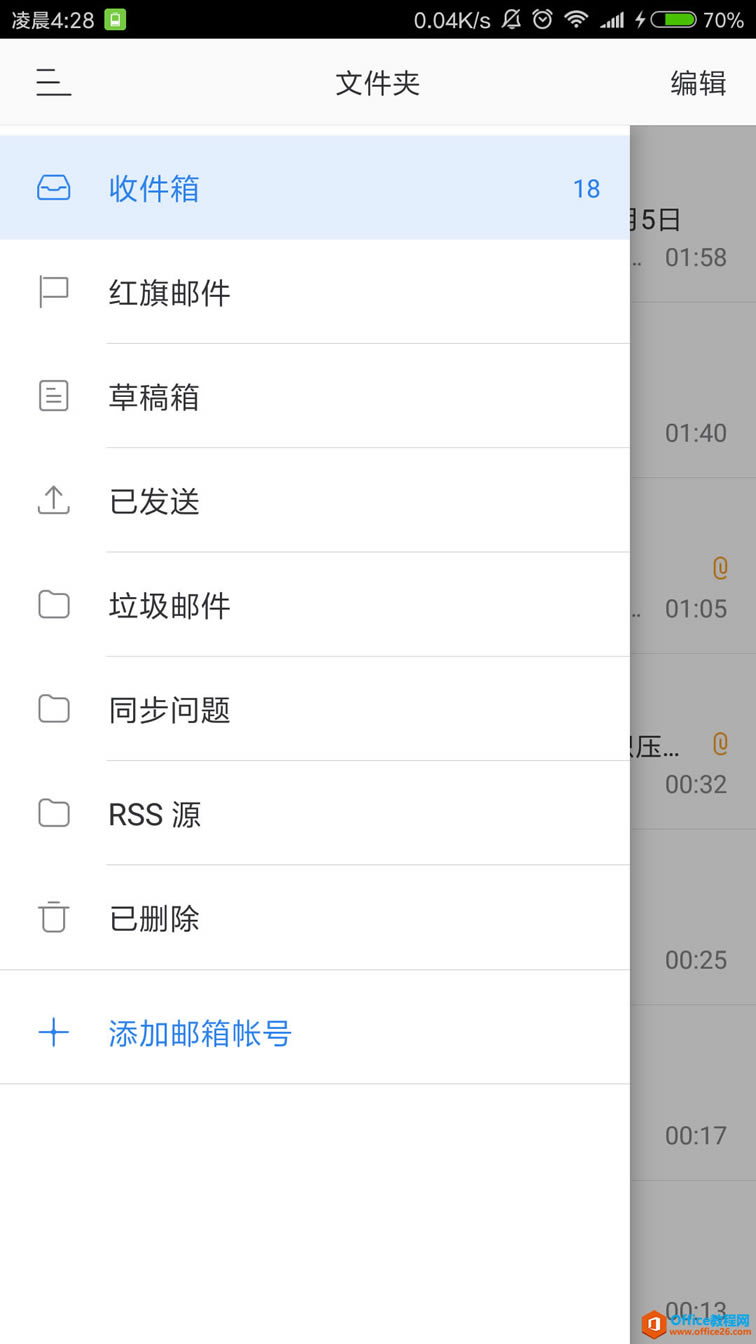Show 已删除 deleted mail
This screenshot has height=1344, width=756.
[x=155, y=918]
